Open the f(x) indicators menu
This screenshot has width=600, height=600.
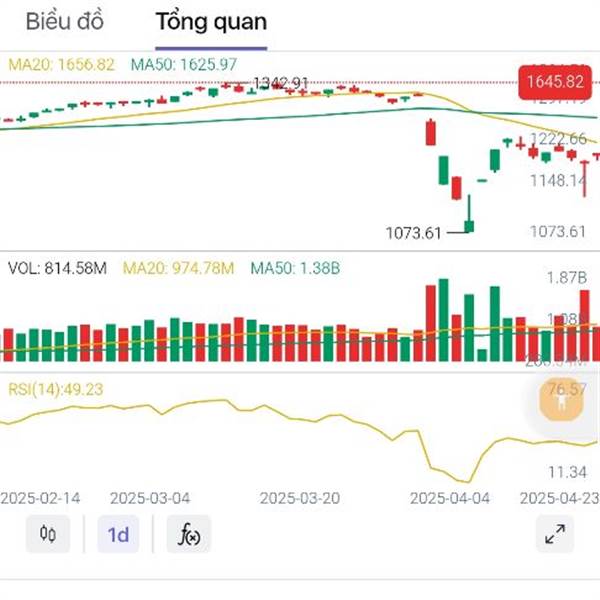click(x=189, y=534)
